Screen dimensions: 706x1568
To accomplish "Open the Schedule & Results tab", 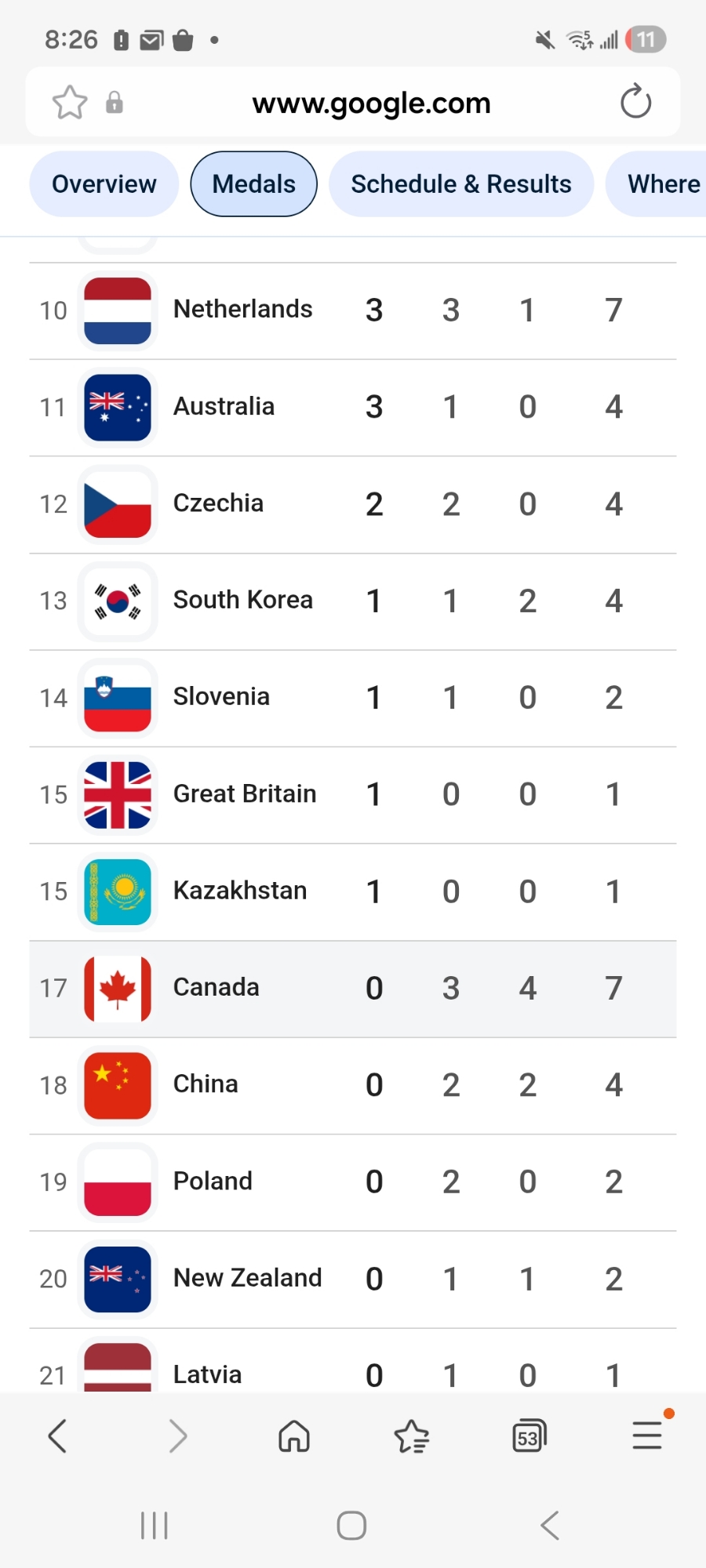I will click(x=460, y=184).
